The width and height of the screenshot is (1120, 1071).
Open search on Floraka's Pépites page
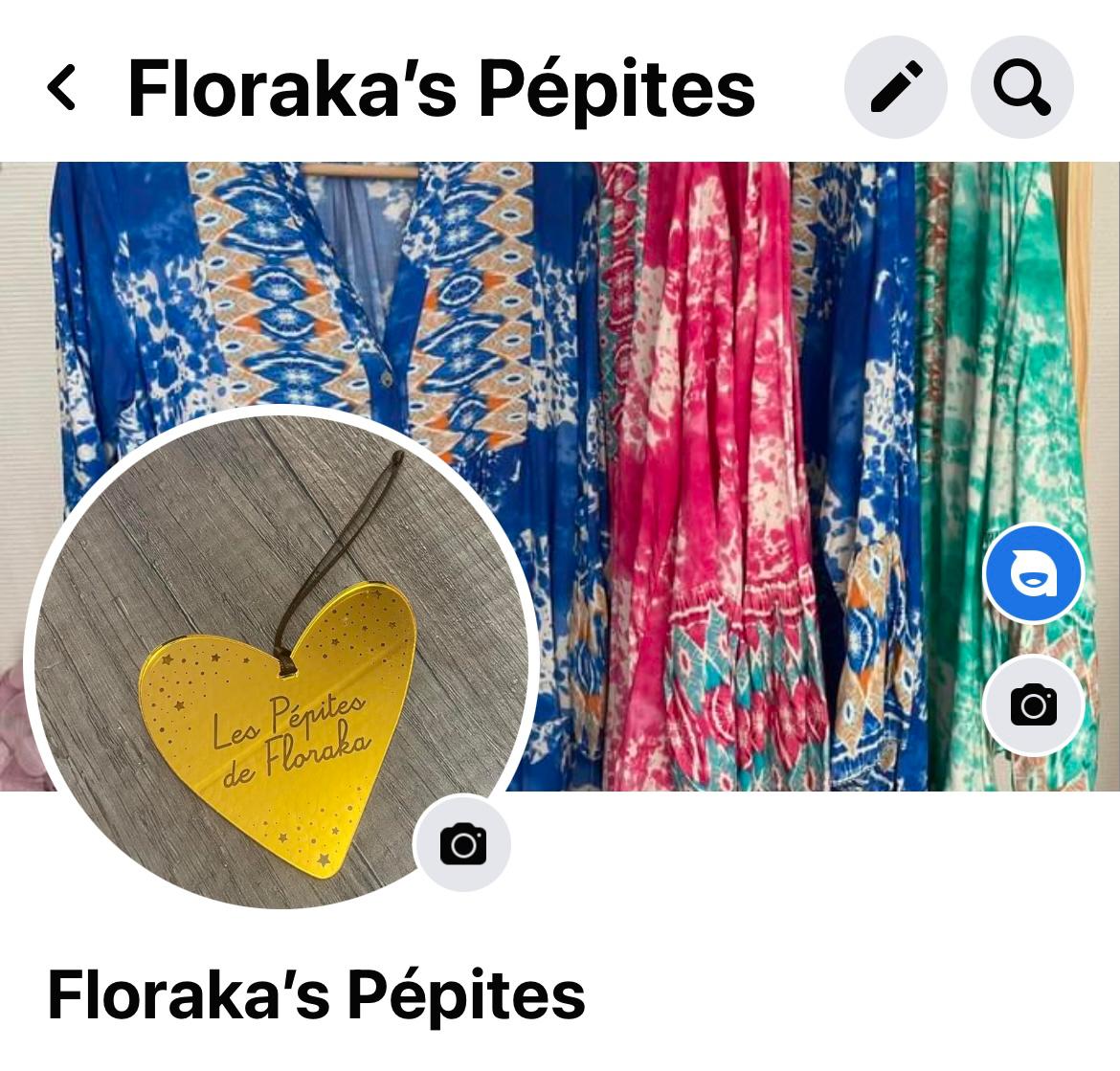click(x=1021, y=88)
